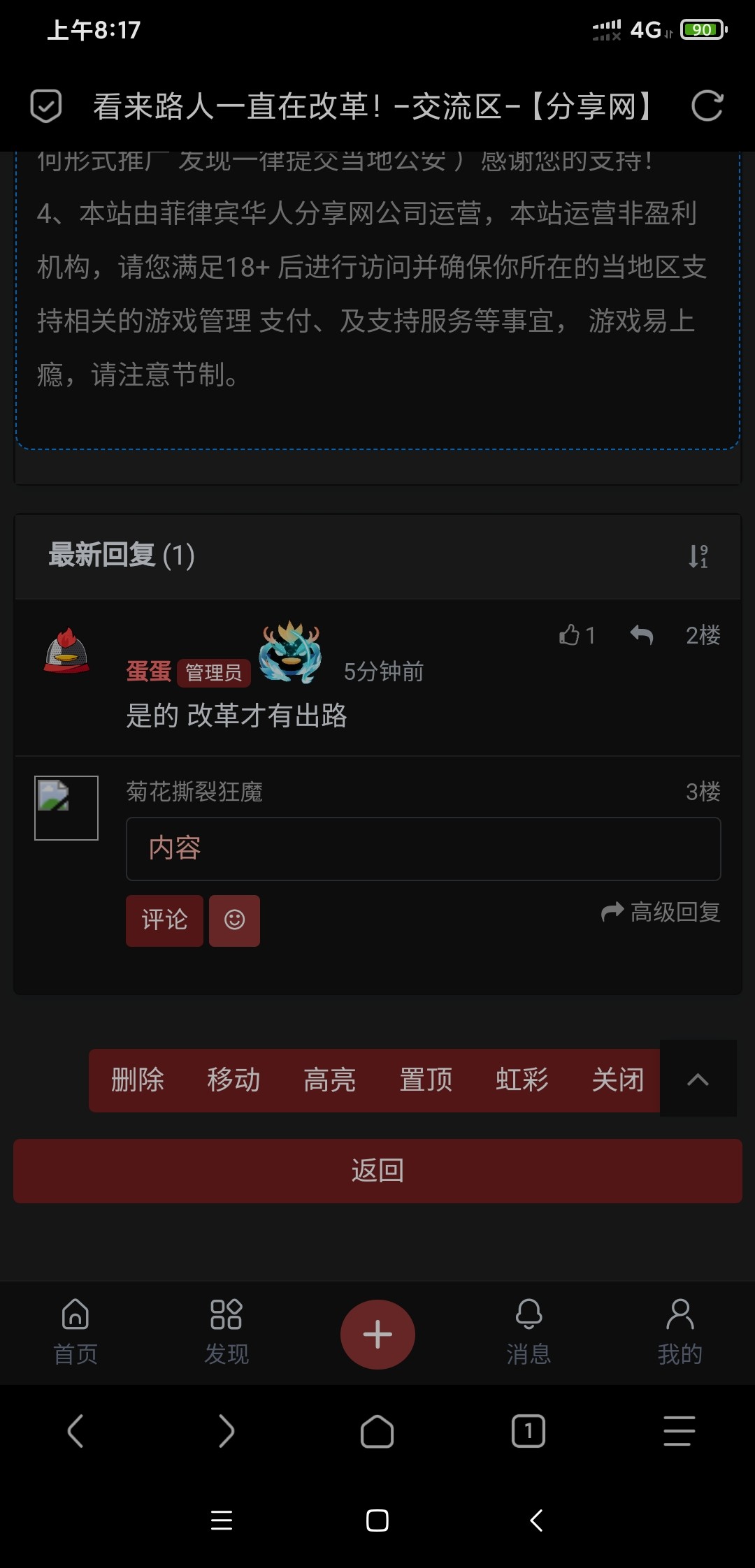This screenshot has height=1568, width=755.
Task: Highlight thread with 高亮
Action: point(329,1080)
